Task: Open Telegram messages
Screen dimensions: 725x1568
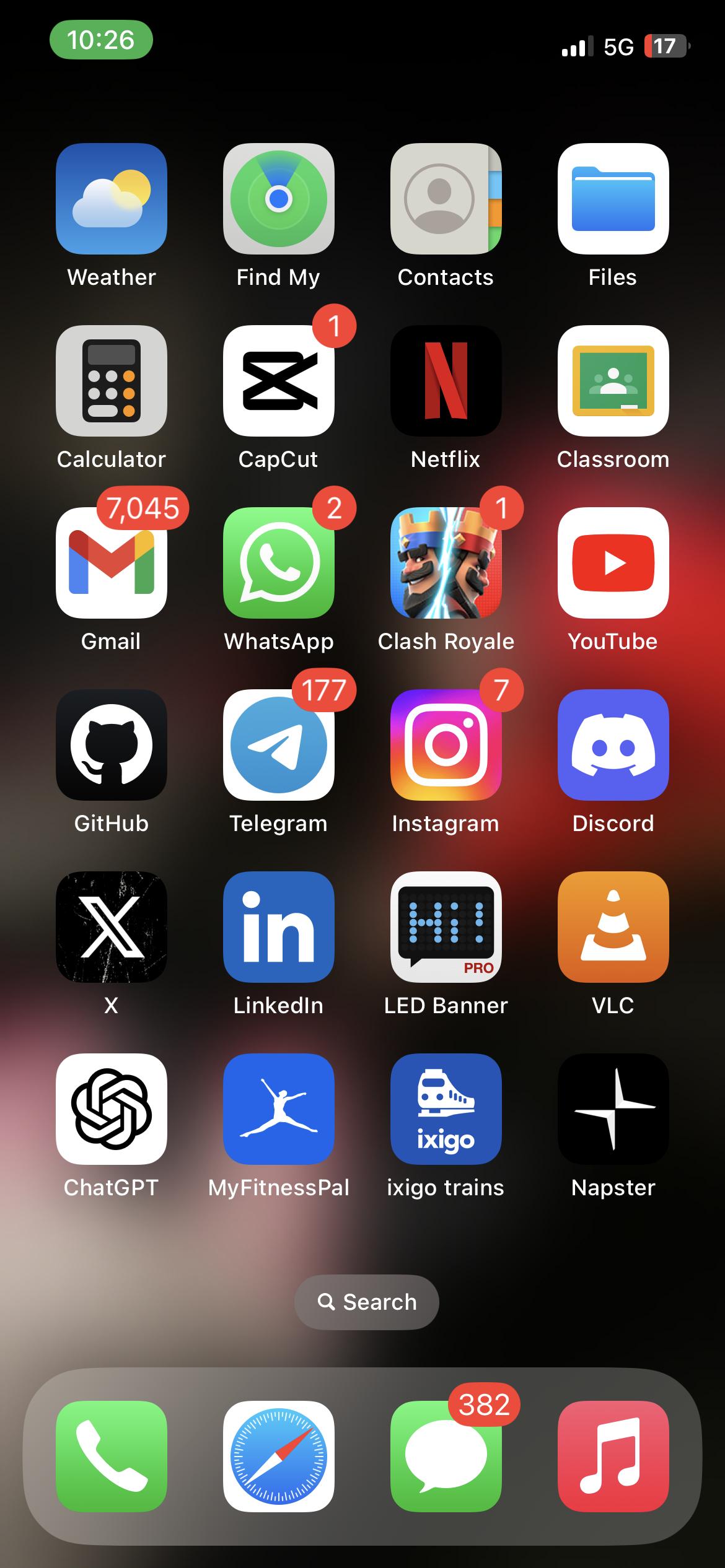Action: 279,745
